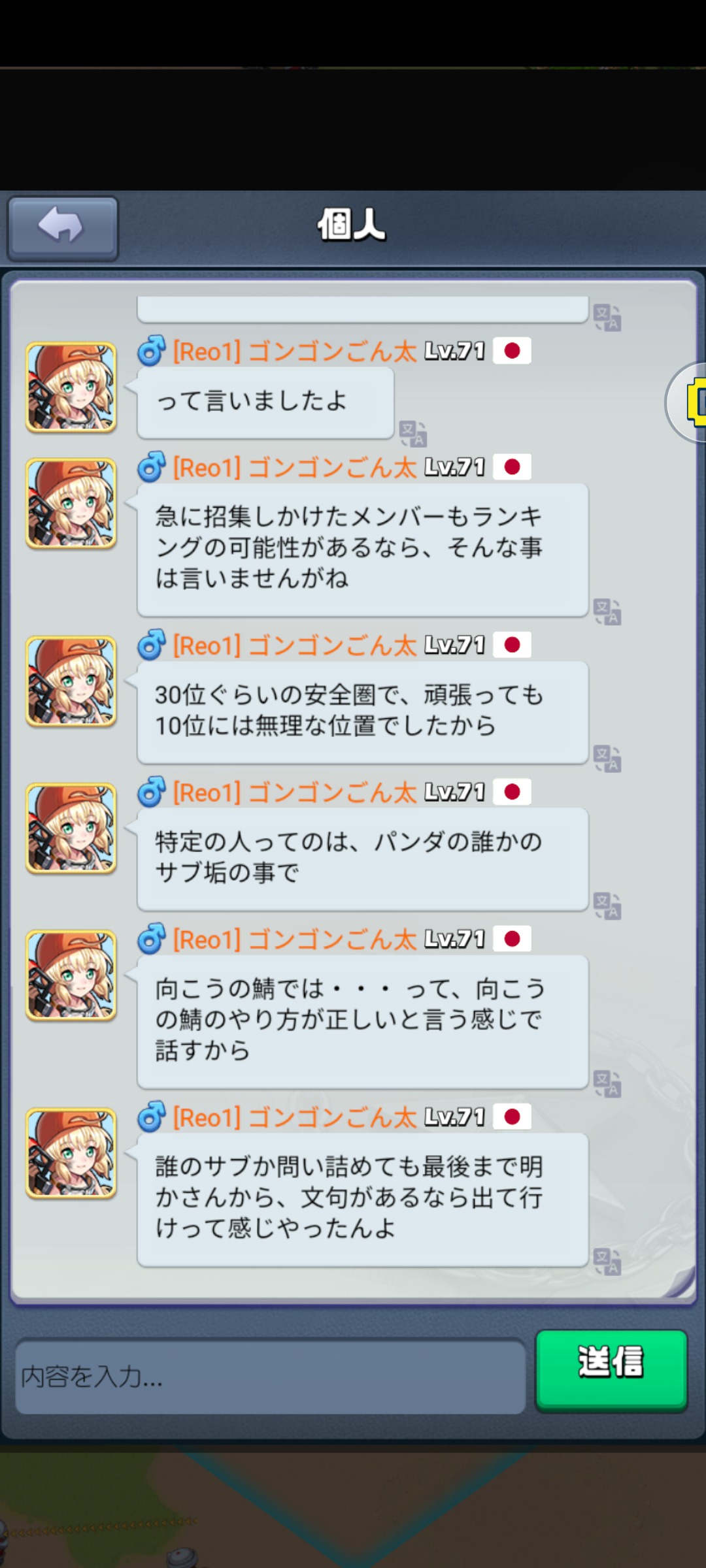Go back using the arrow button
The width and height of the screenshot is (706, 1568).
pos(62,227)
